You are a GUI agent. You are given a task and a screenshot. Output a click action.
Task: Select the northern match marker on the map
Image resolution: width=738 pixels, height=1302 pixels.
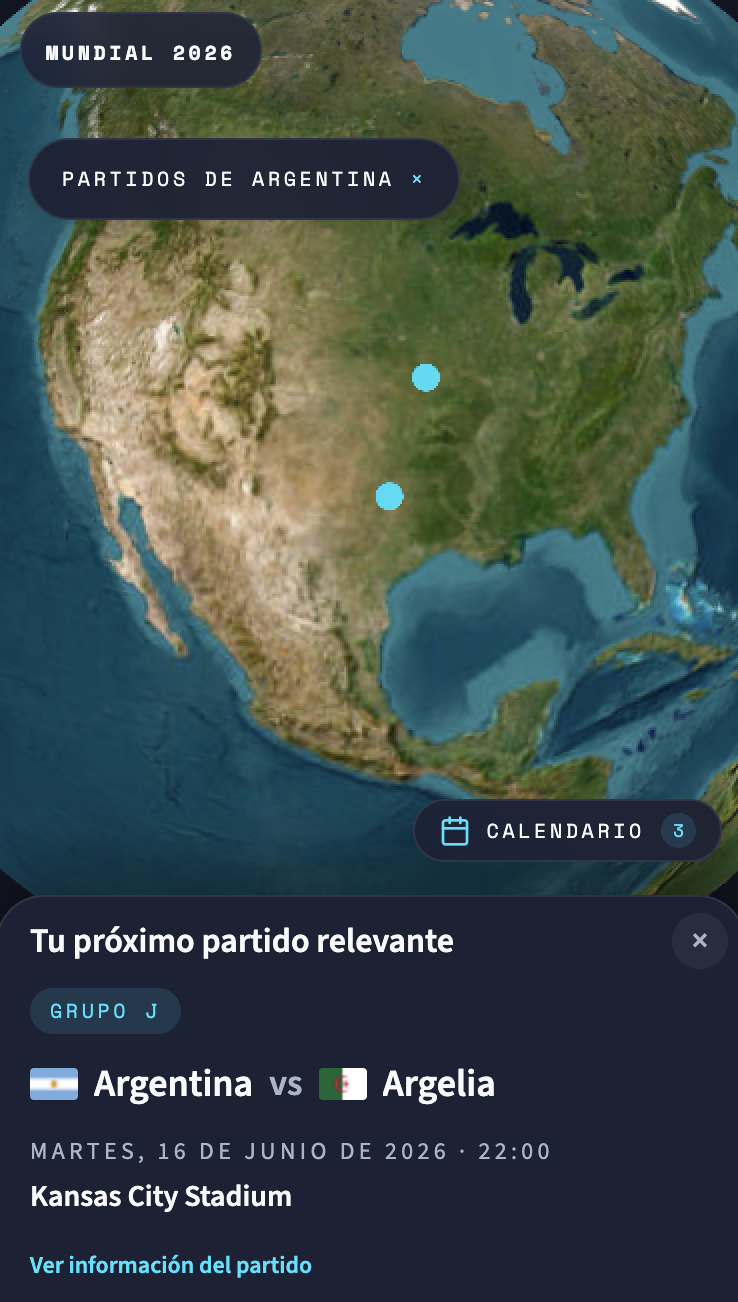tap(426, 377)
